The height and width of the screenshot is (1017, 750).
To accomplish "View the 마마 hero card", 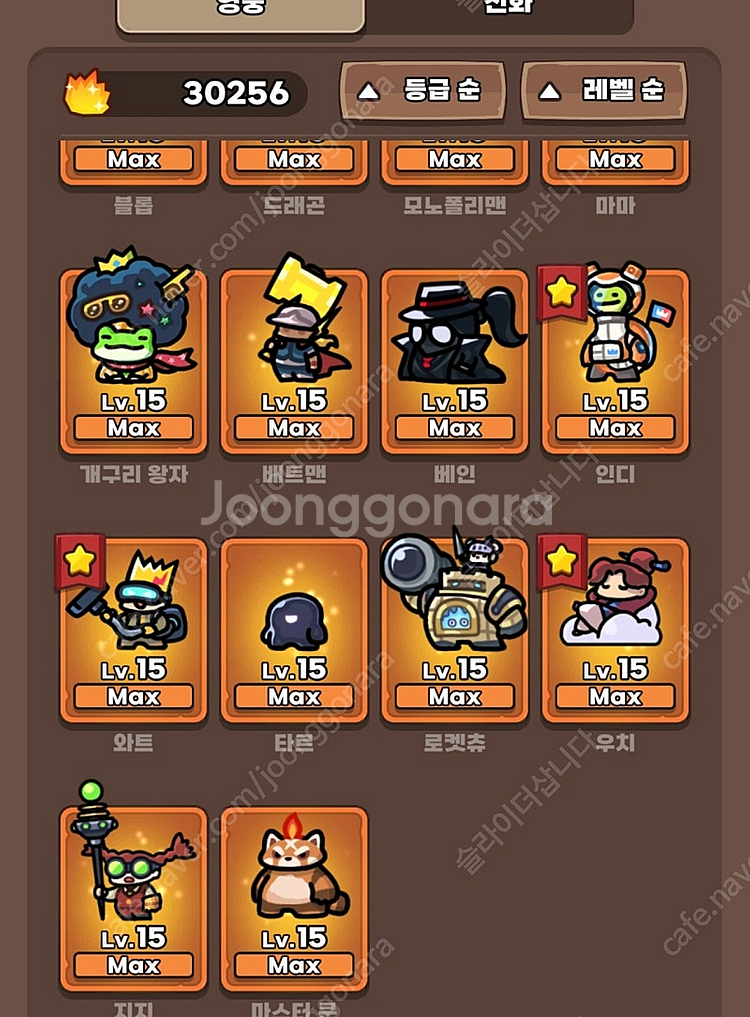I will pyautogui.click(x=615, y=162).
